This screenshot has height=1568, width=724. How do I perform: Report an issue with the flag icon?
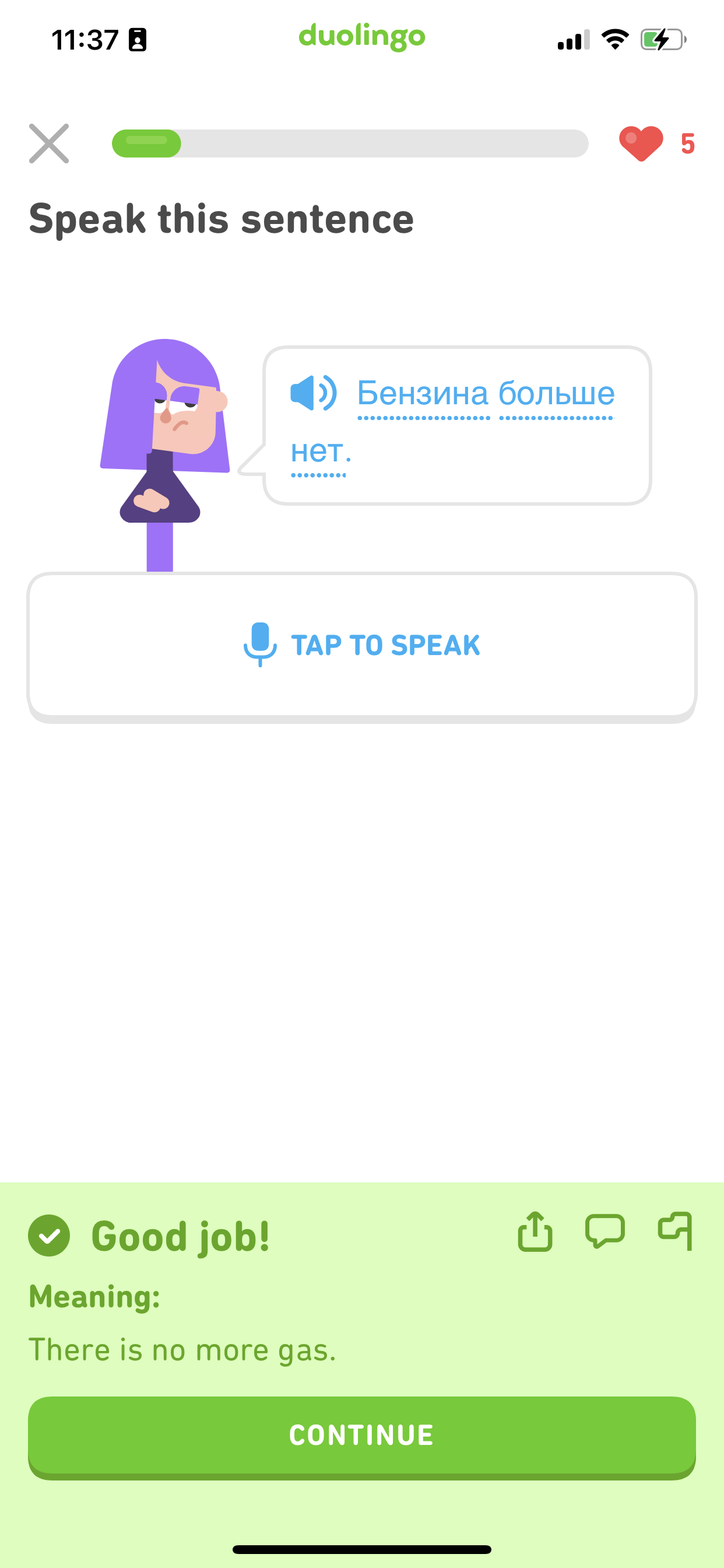click(676, 1231)
